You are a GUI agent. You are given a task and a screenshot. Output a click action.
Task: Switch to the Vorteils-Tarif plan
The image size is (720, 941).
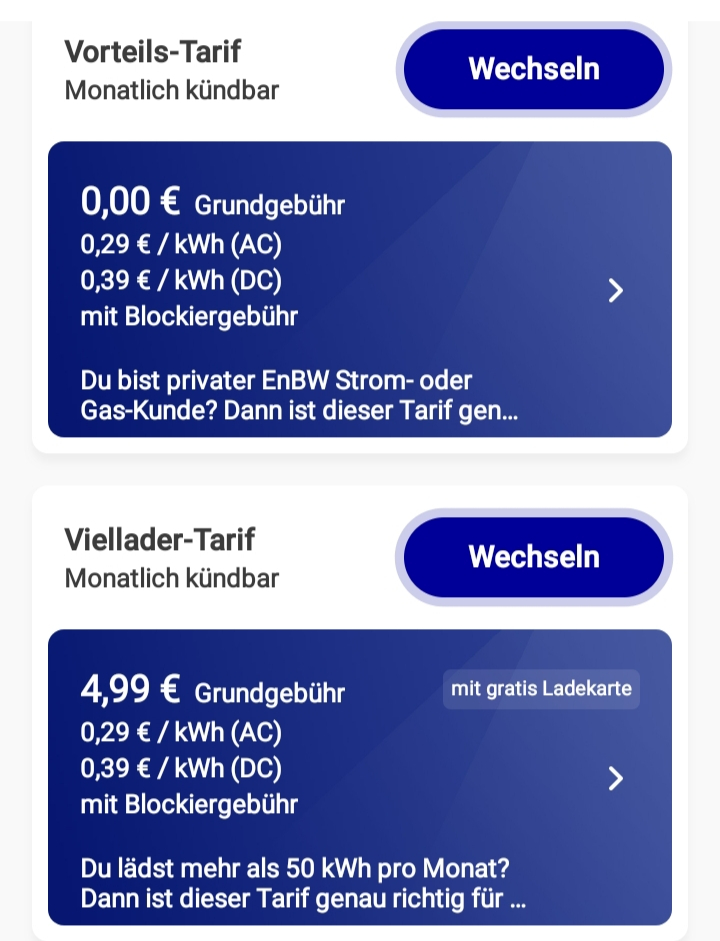tap(533, 69)
